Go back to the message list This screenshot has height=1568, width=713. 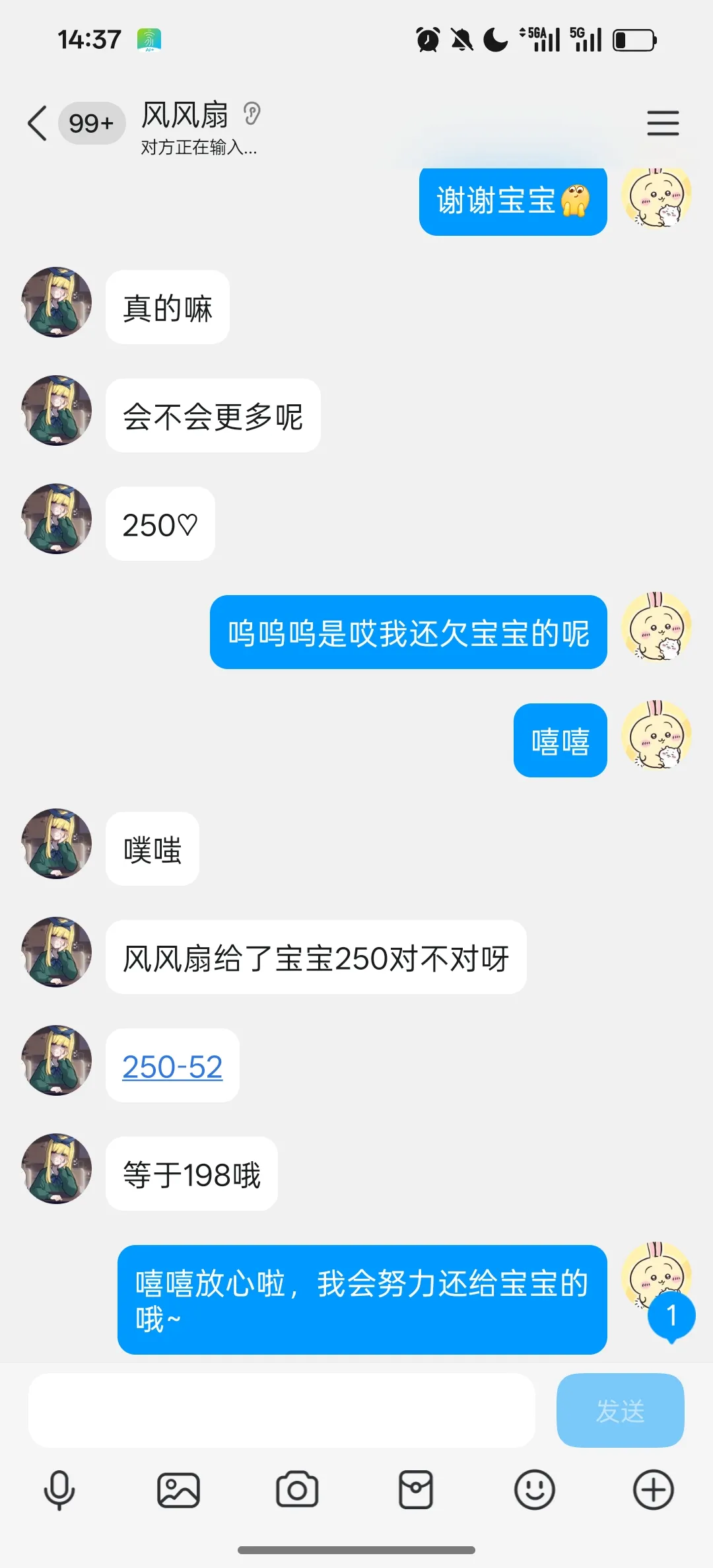pyautogui.click(x=38, y=124)
